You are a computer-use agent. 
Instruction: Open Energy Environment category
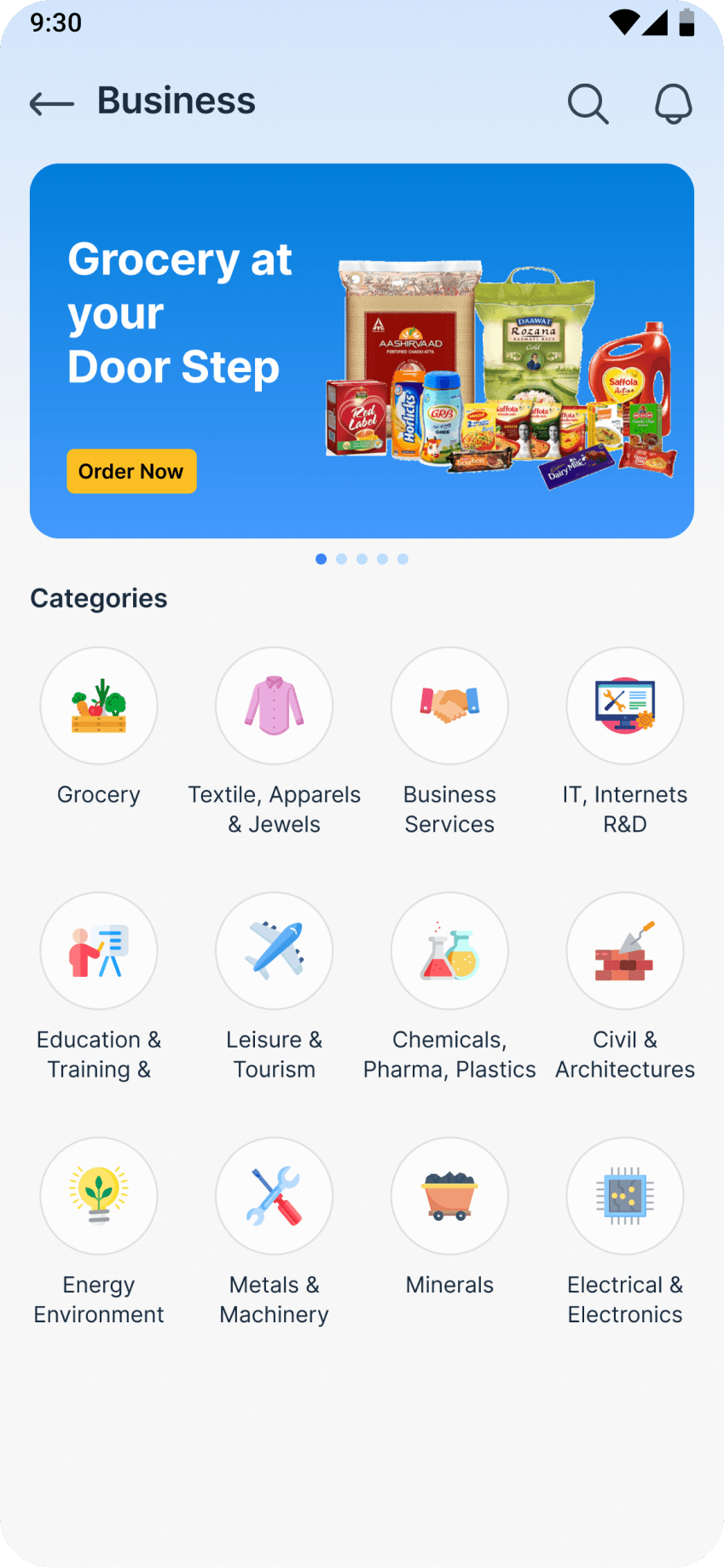tap(99, 1195)
